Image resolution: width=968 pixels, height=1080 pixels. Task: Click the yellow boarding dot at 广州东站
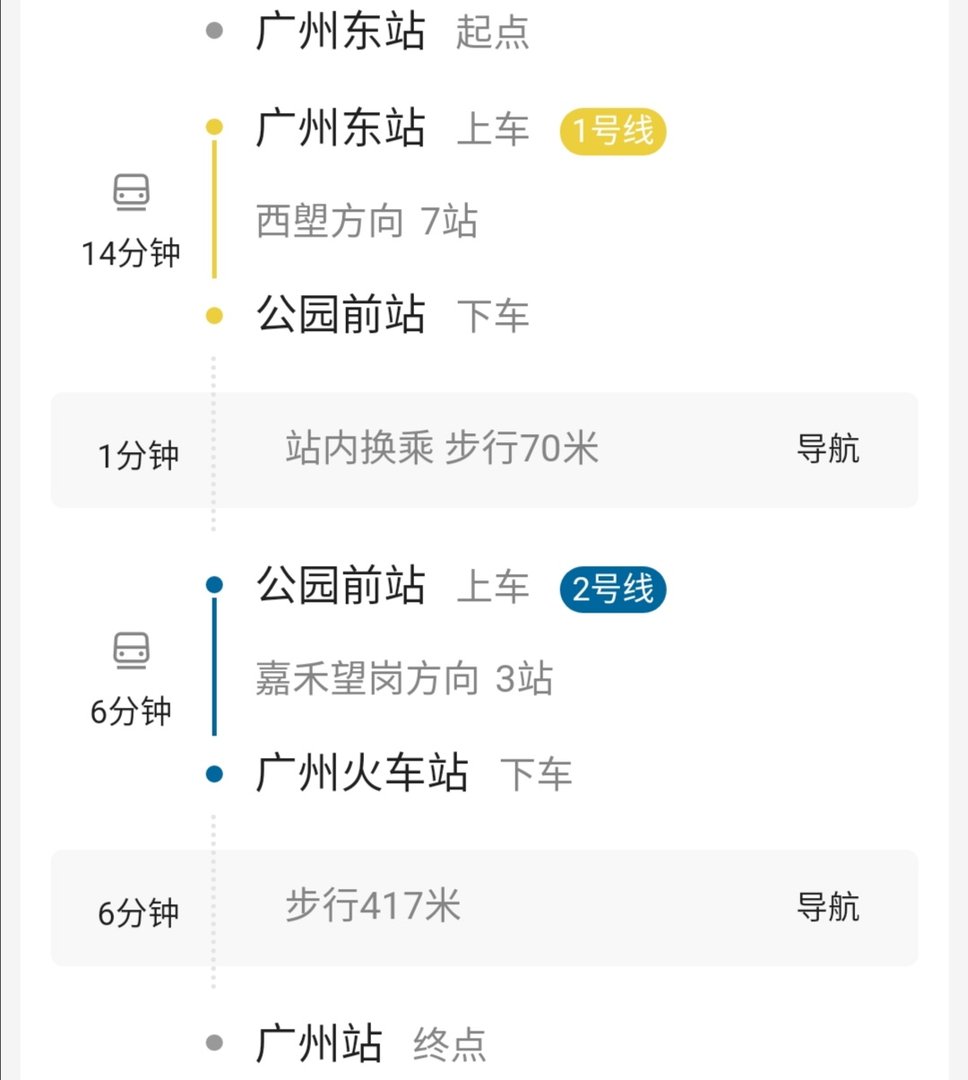click(213, 126)
